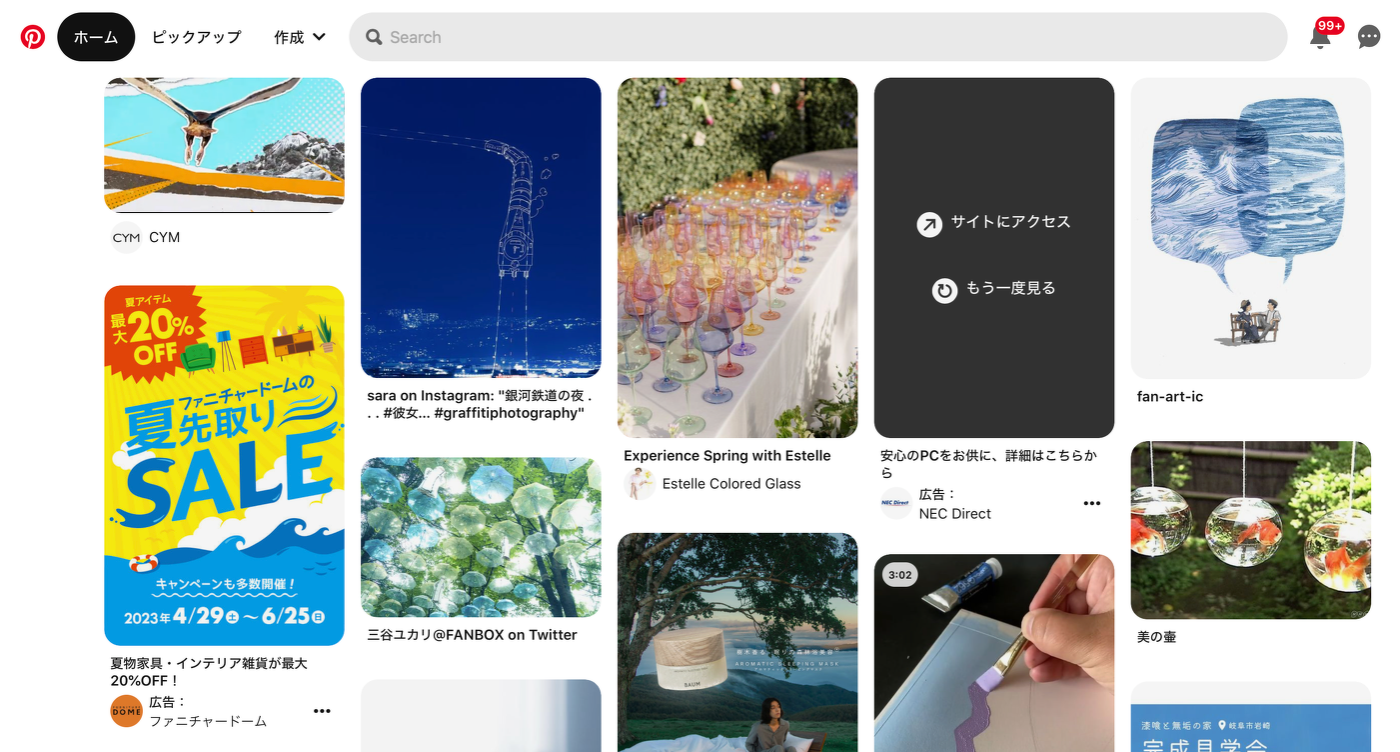The image size is (1400, 752).
Task: Open the notifications bell
Action: point(1320,37)
